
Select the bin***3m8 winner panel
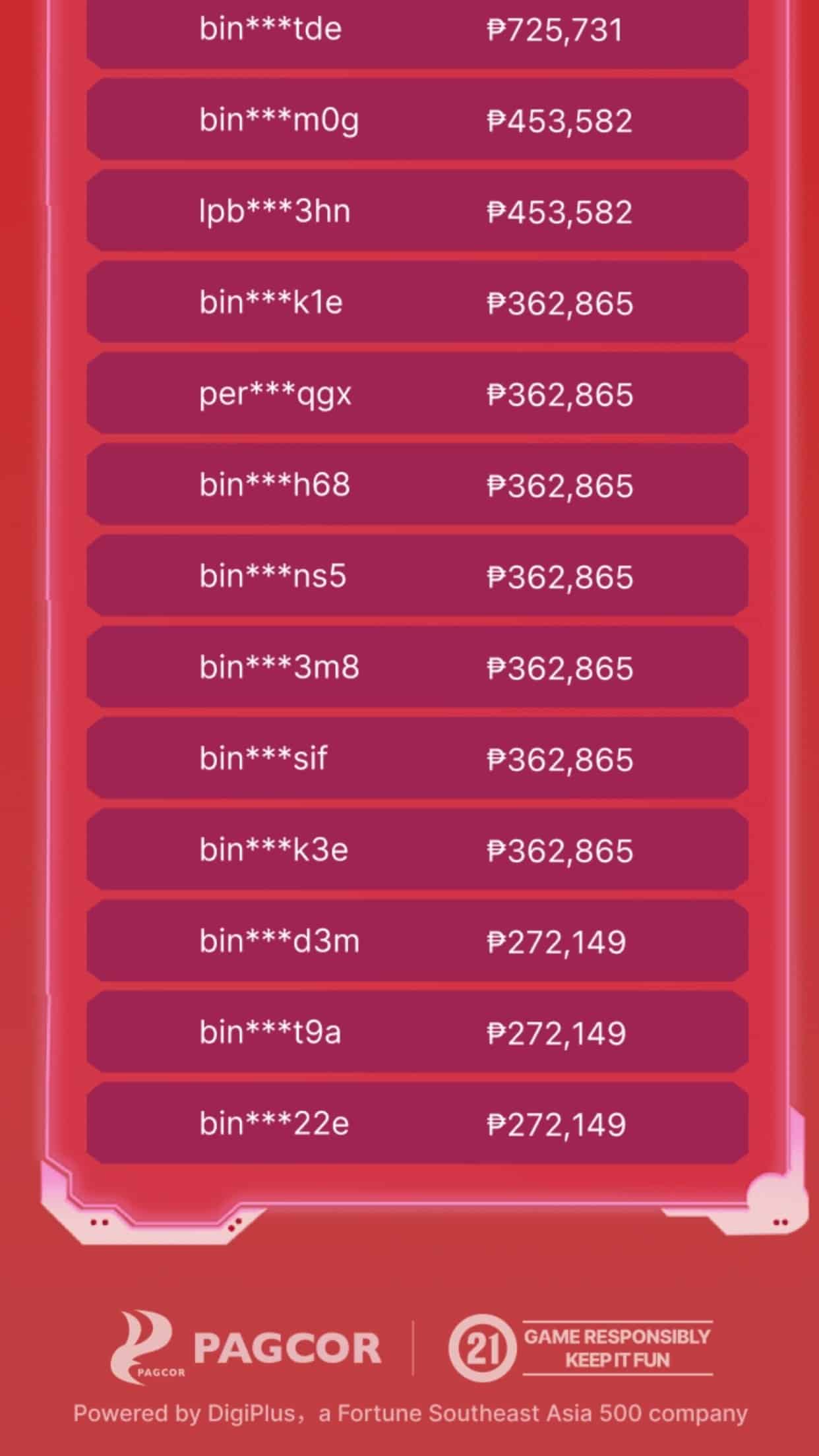point(414,667)
